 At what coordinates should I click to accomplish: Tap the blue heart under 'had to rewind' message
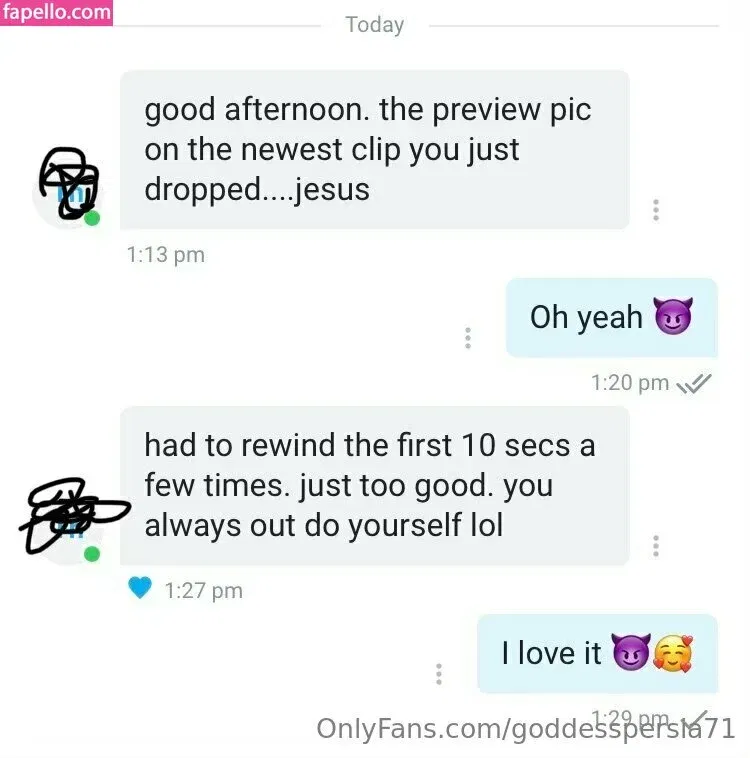pos(140,589)
